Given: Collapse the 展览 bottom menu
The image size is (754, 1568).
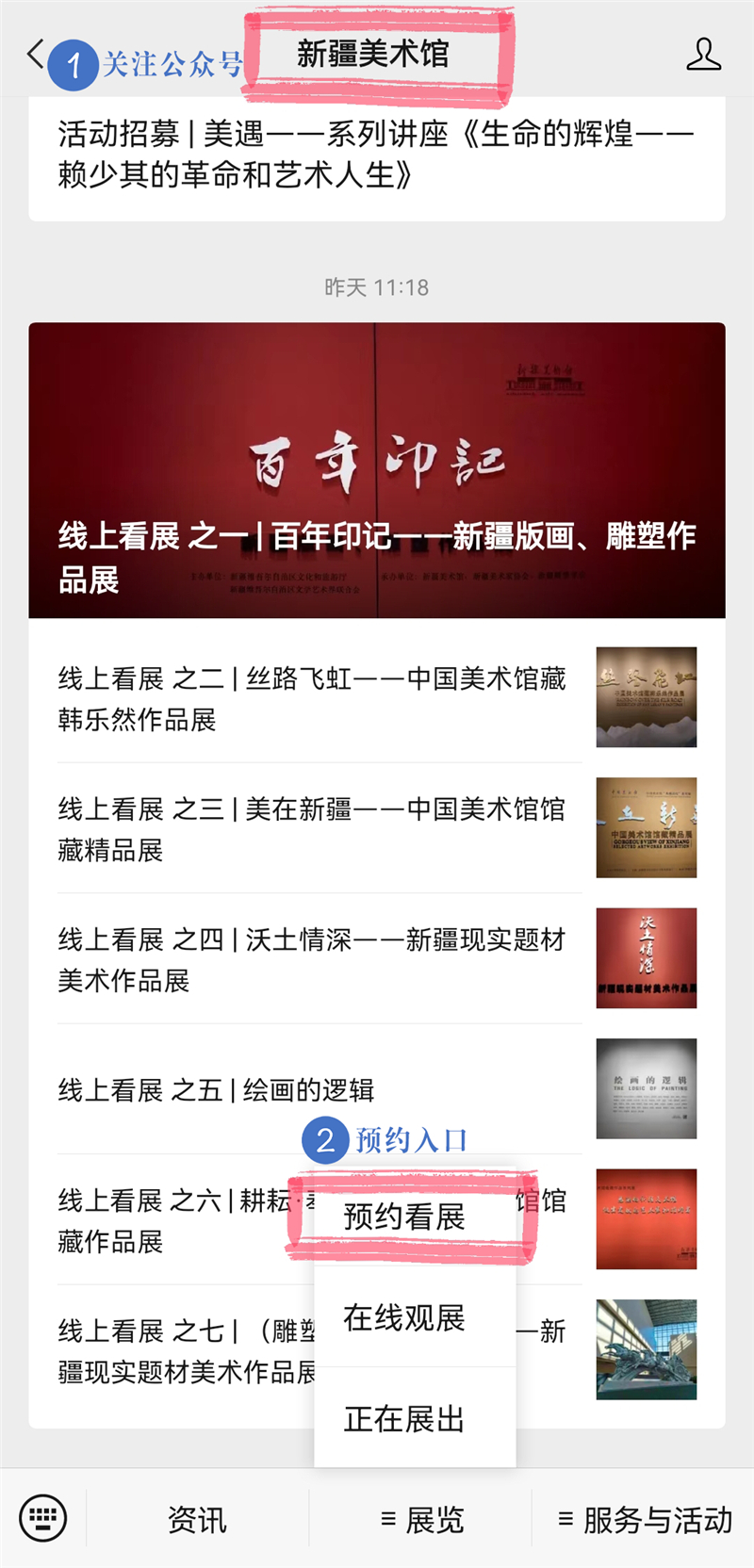Looking at the screenshot, I should (x=421, y=1520).
